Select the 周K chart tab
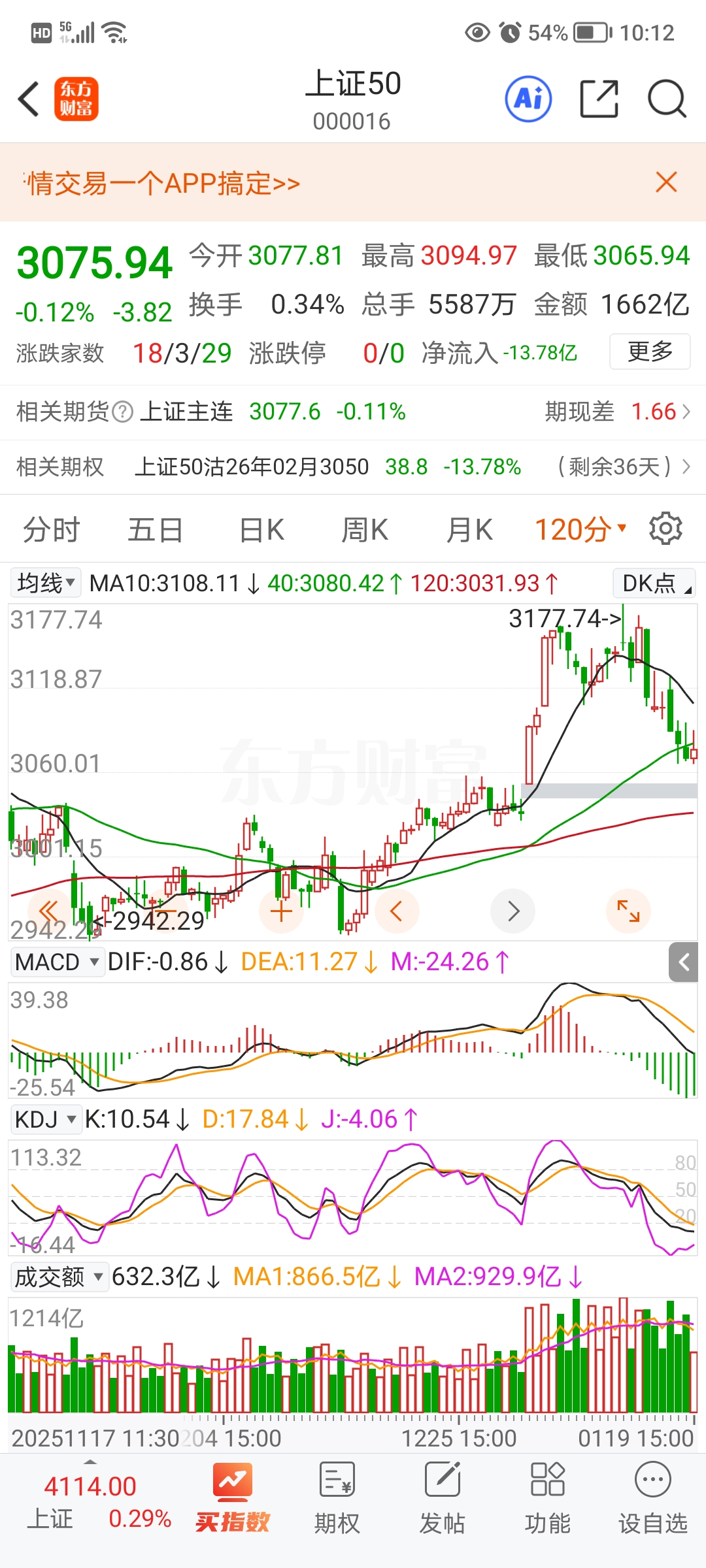 [x=365, y=529]
